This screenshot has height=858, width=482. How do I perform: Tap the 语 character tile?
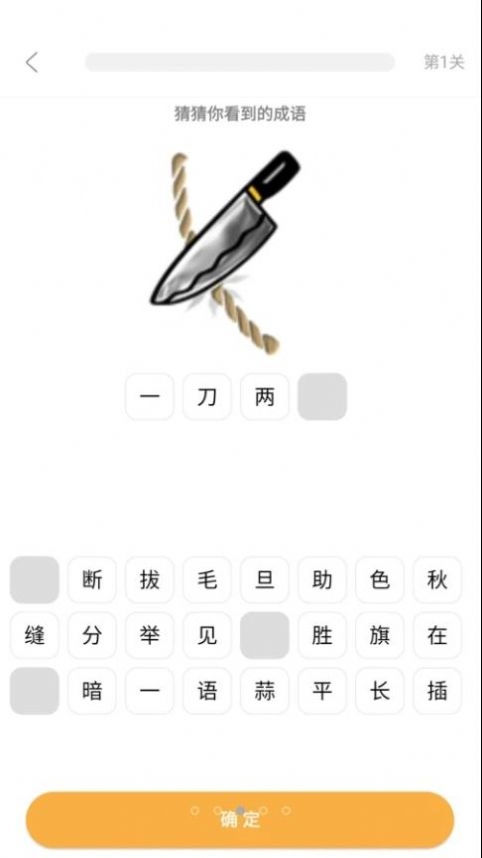207,691
